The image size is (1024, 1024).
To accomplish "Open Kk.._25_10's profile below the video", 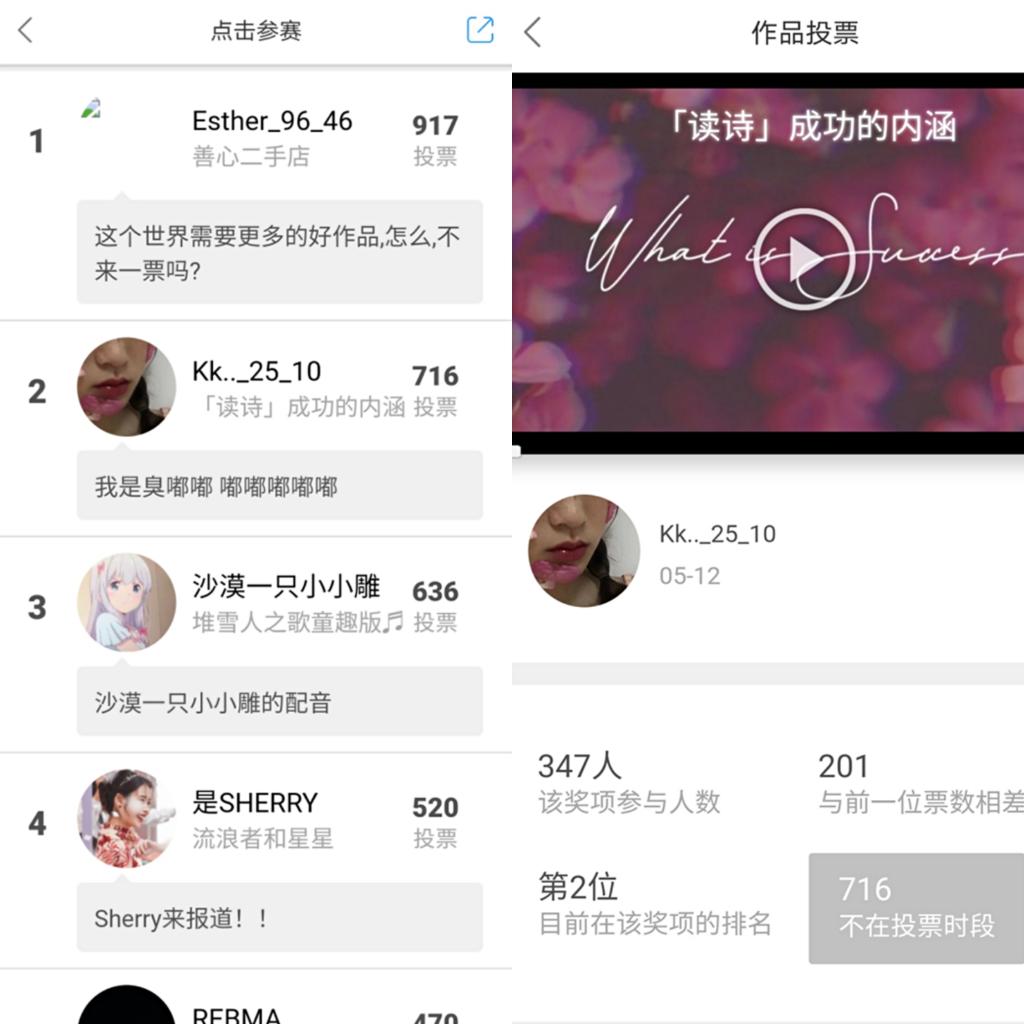I will (x=584, y=551).
